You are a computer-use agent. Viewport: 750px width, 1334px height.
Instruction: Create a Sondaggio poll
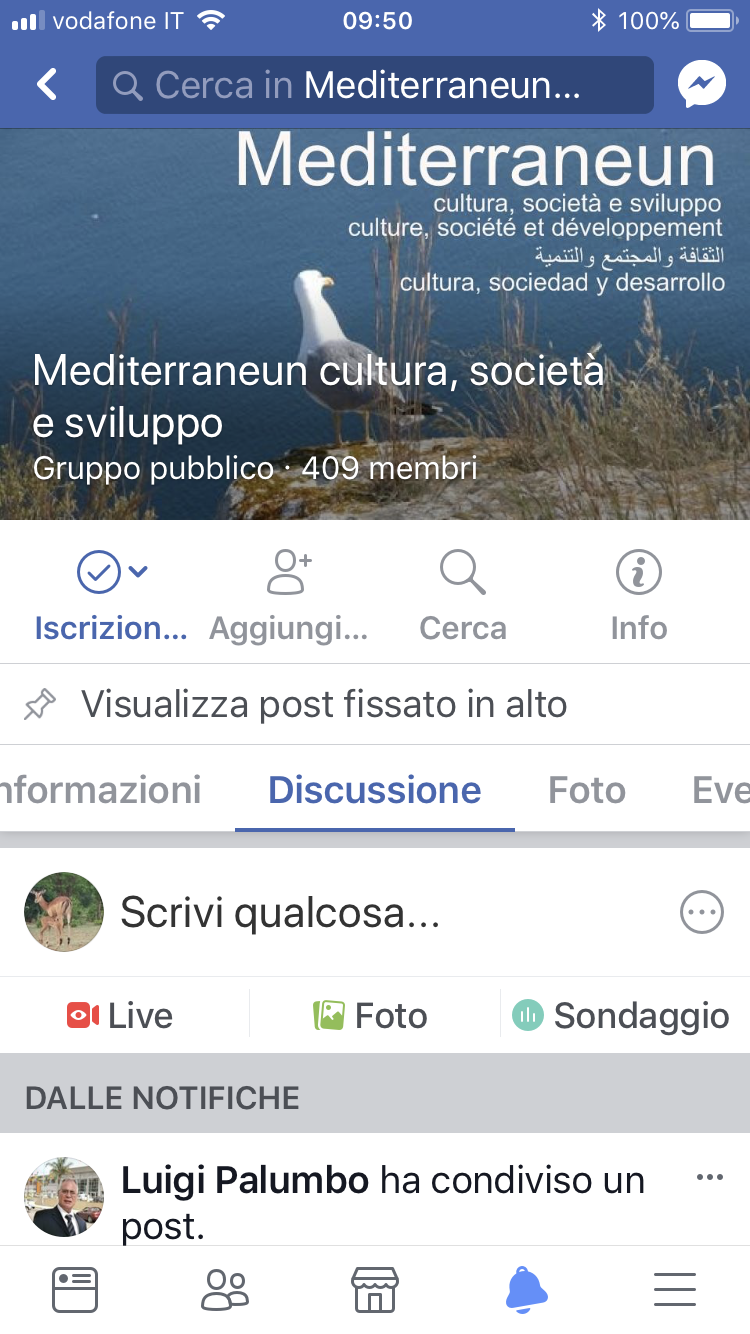tap(621, 1016)
